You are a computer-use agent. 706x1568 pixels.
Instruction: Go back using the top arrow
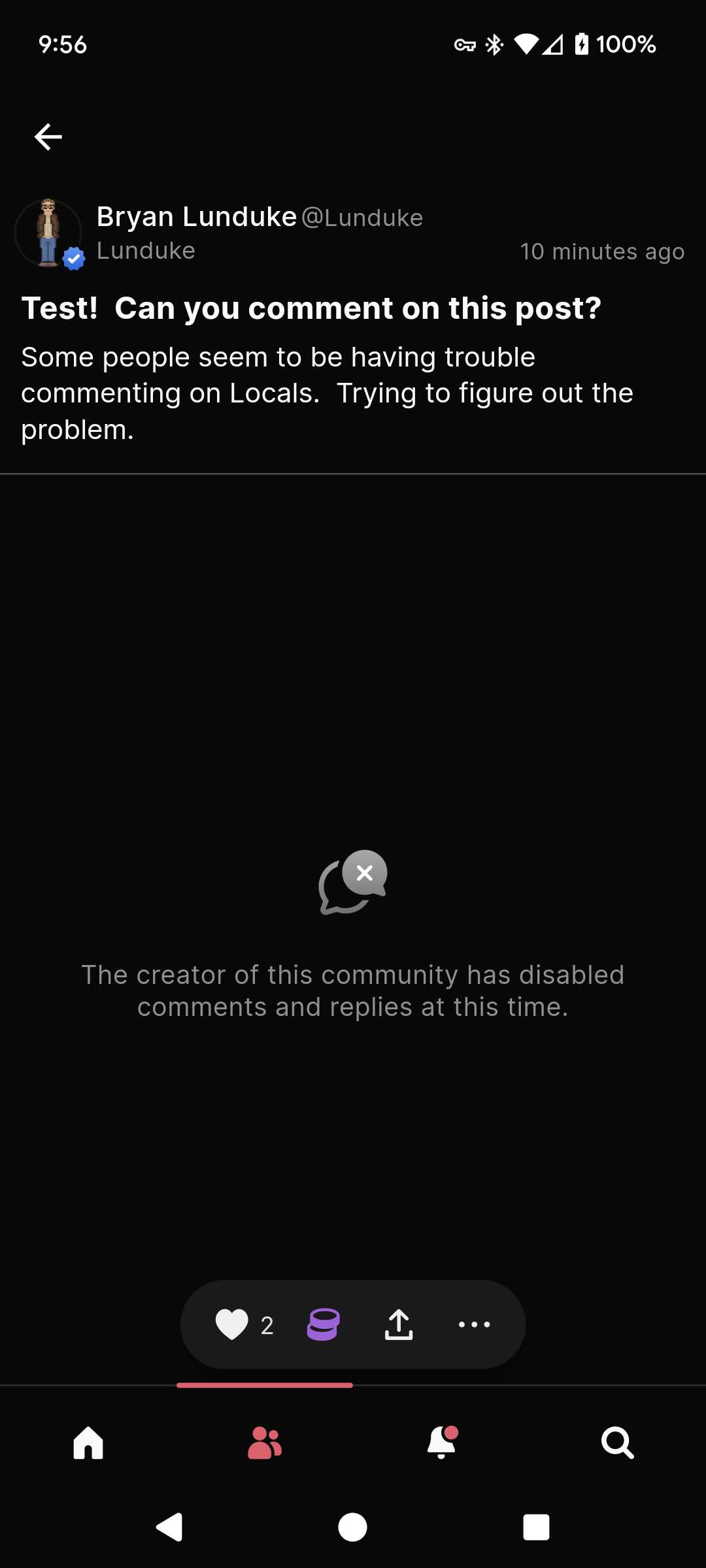point(48,137)
